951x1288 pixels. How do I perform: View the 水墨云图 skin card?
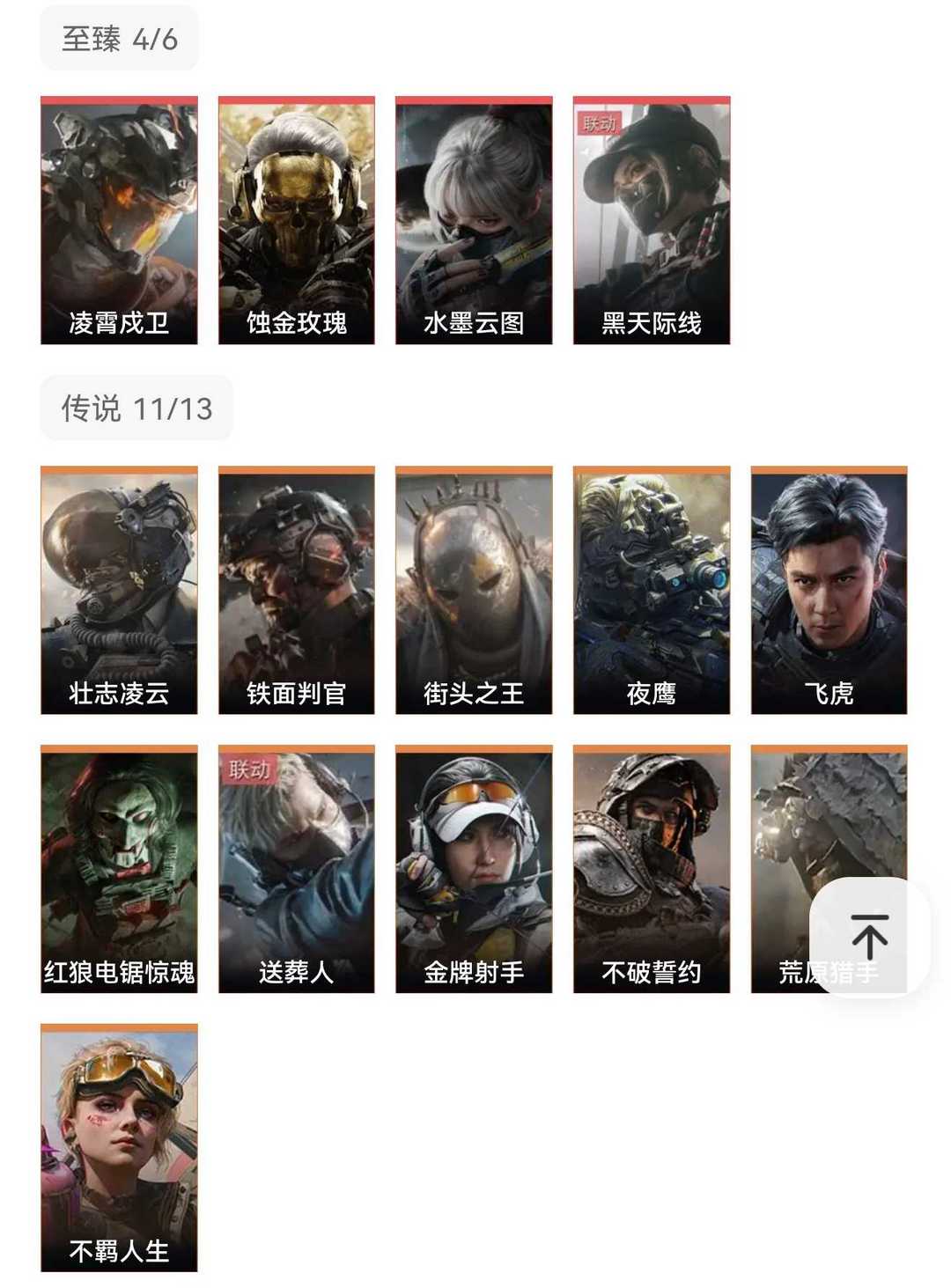point(474,220)
